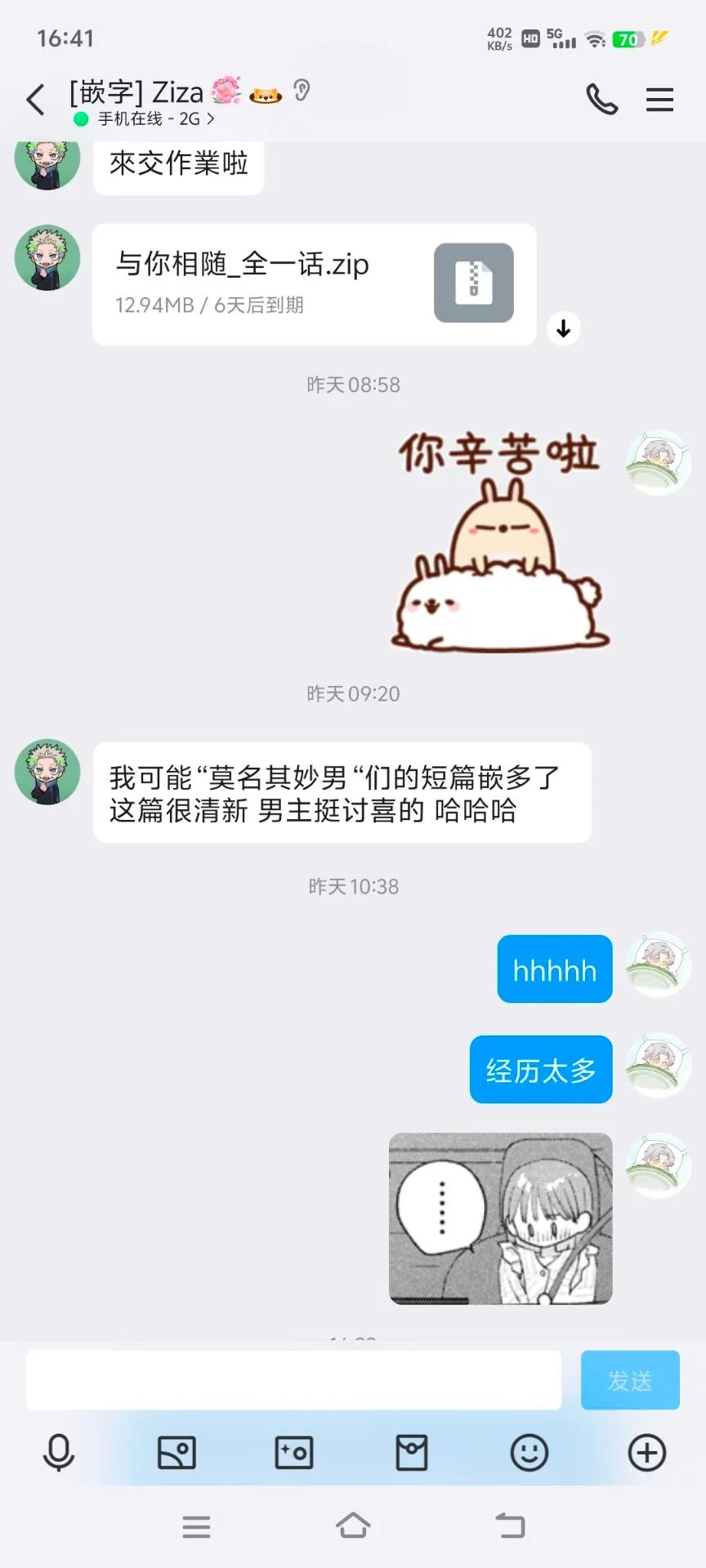Go to the system home screen

353,1526
